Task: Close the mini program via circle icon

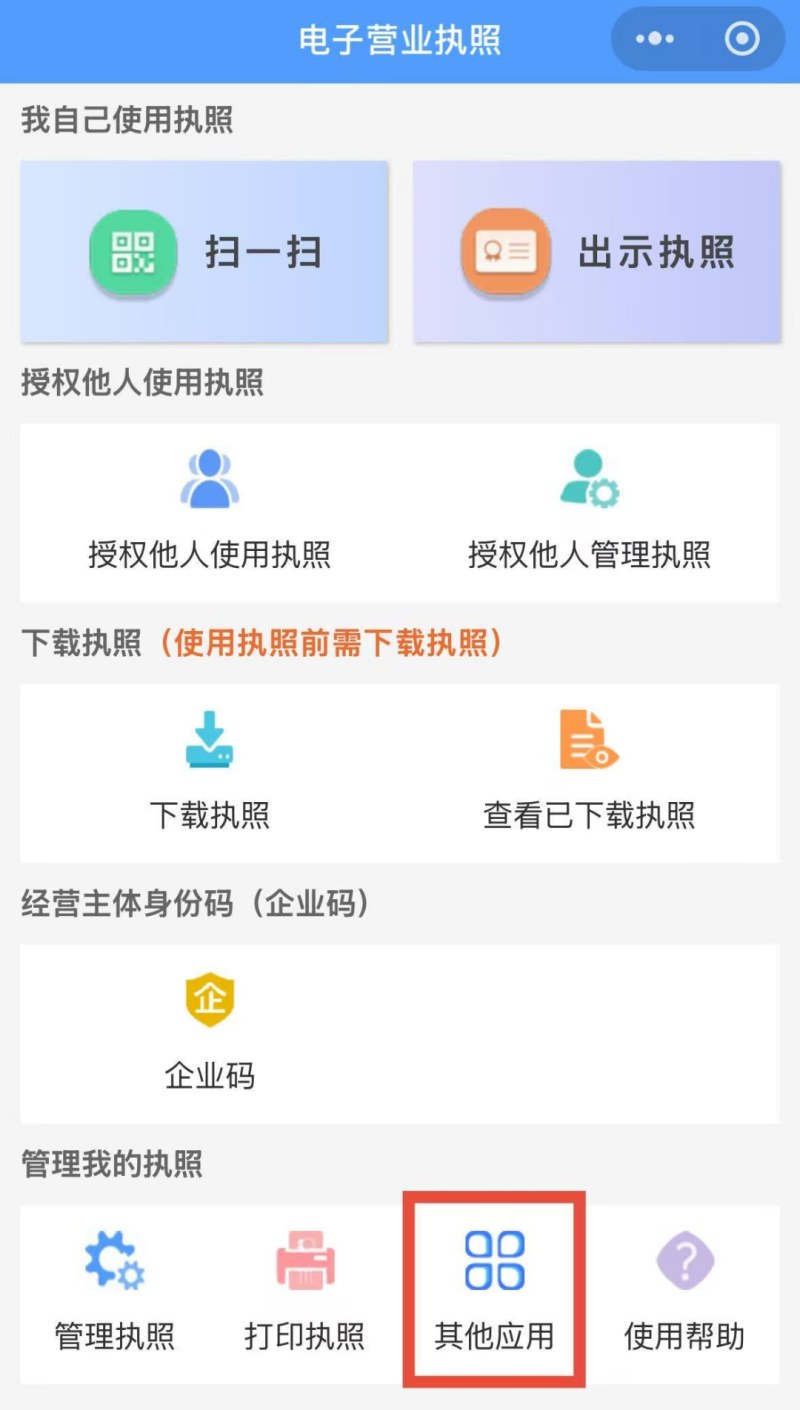Action: (742, 39)
